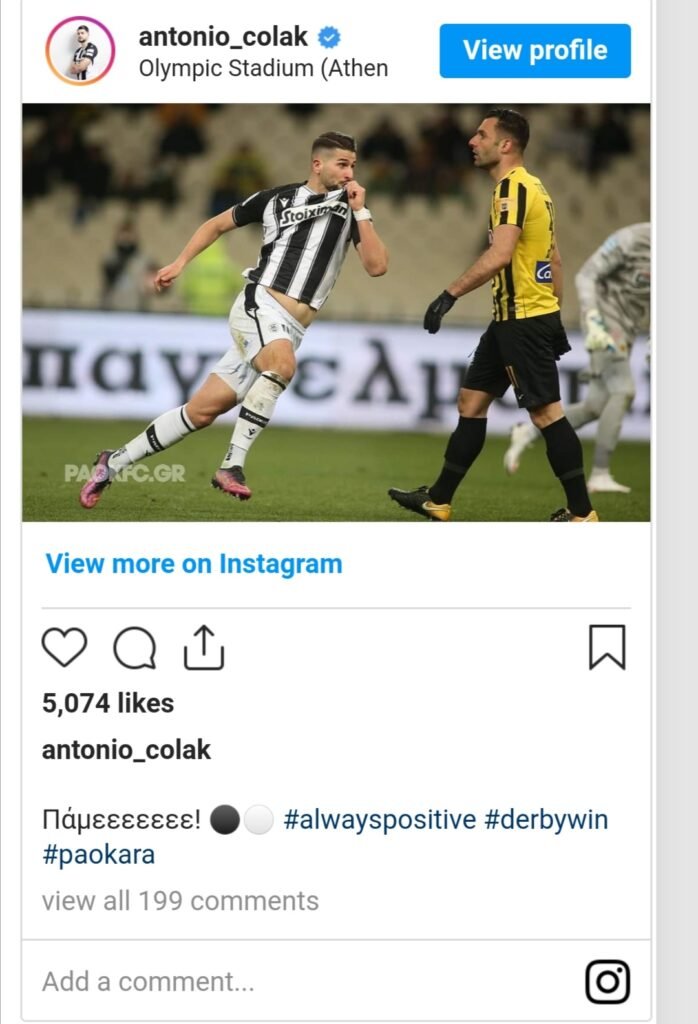Open the Instagram logo icon

click(607, 981)
